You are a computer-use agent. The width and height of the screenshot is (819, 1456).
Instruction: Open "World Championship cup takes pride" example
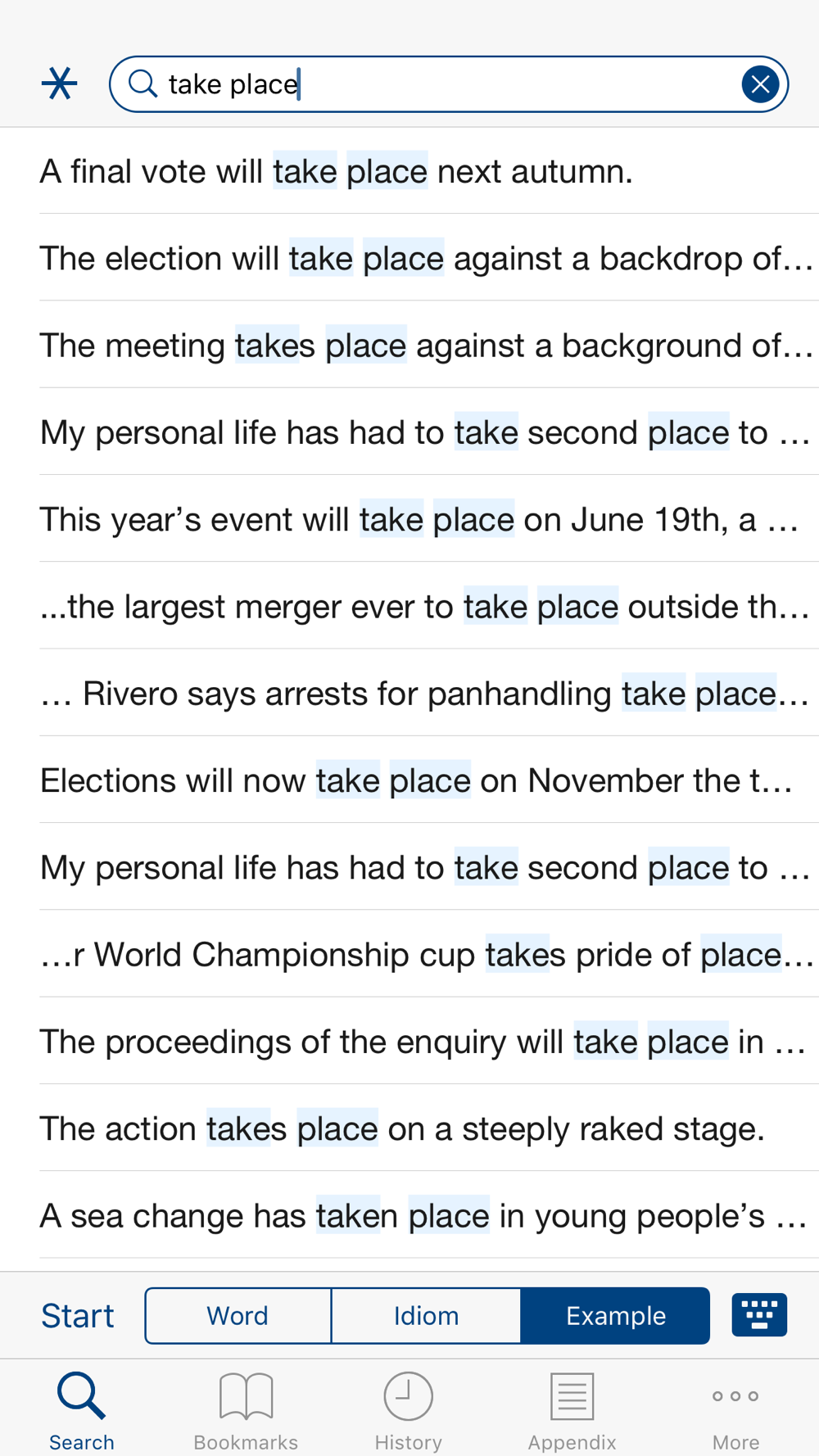tap(426, 955)
